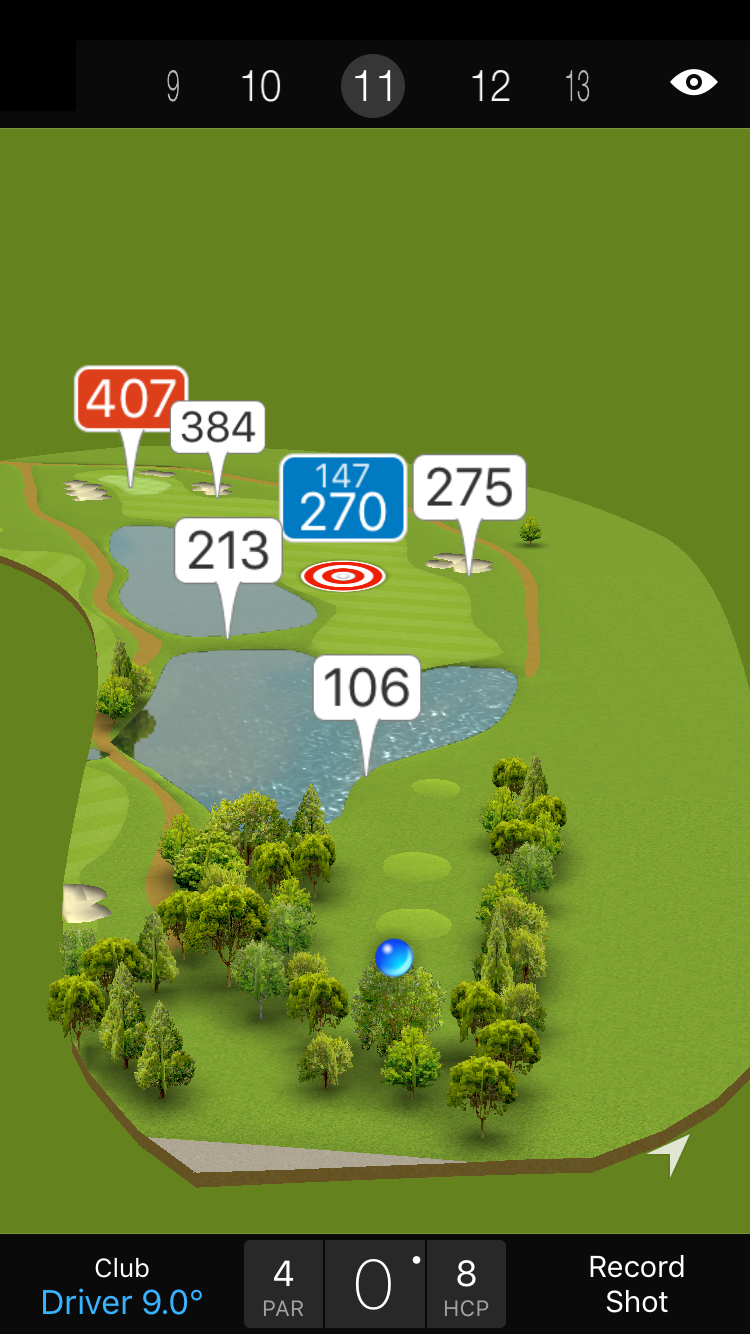Switch to hole 10

coord(261,87)
